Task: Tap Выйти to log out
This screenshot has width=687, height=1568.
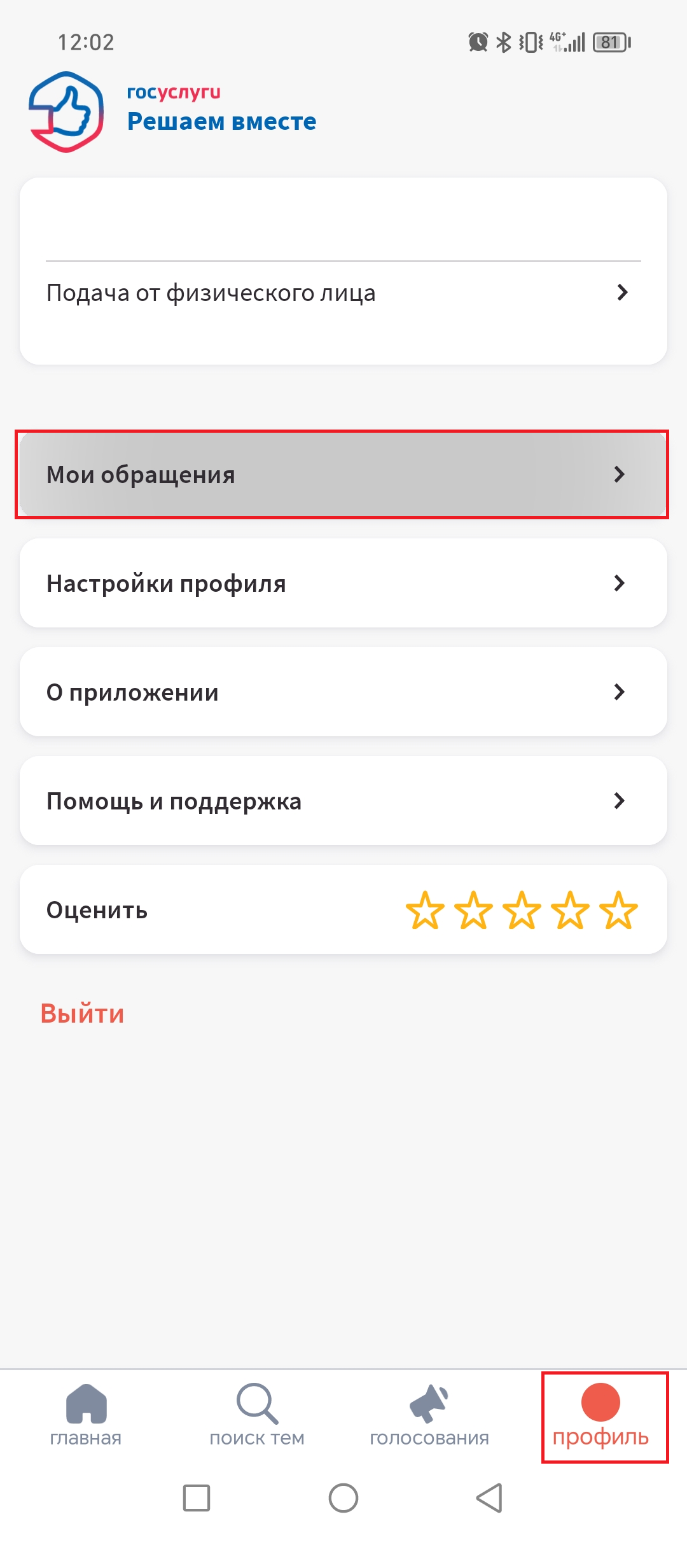Action: (82, 1014)
